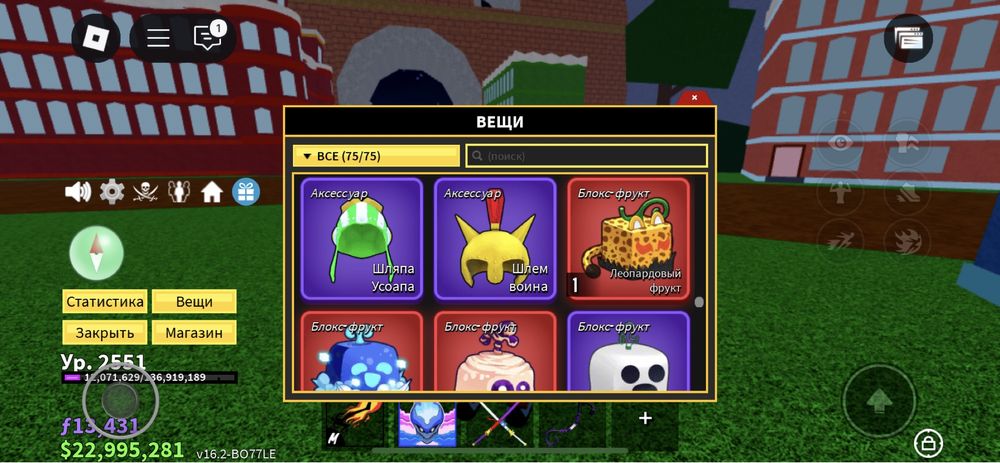This screenshot has height=463, width=1000.
Task: Toggle the sound speaker icon
Action: click(77, 191)
